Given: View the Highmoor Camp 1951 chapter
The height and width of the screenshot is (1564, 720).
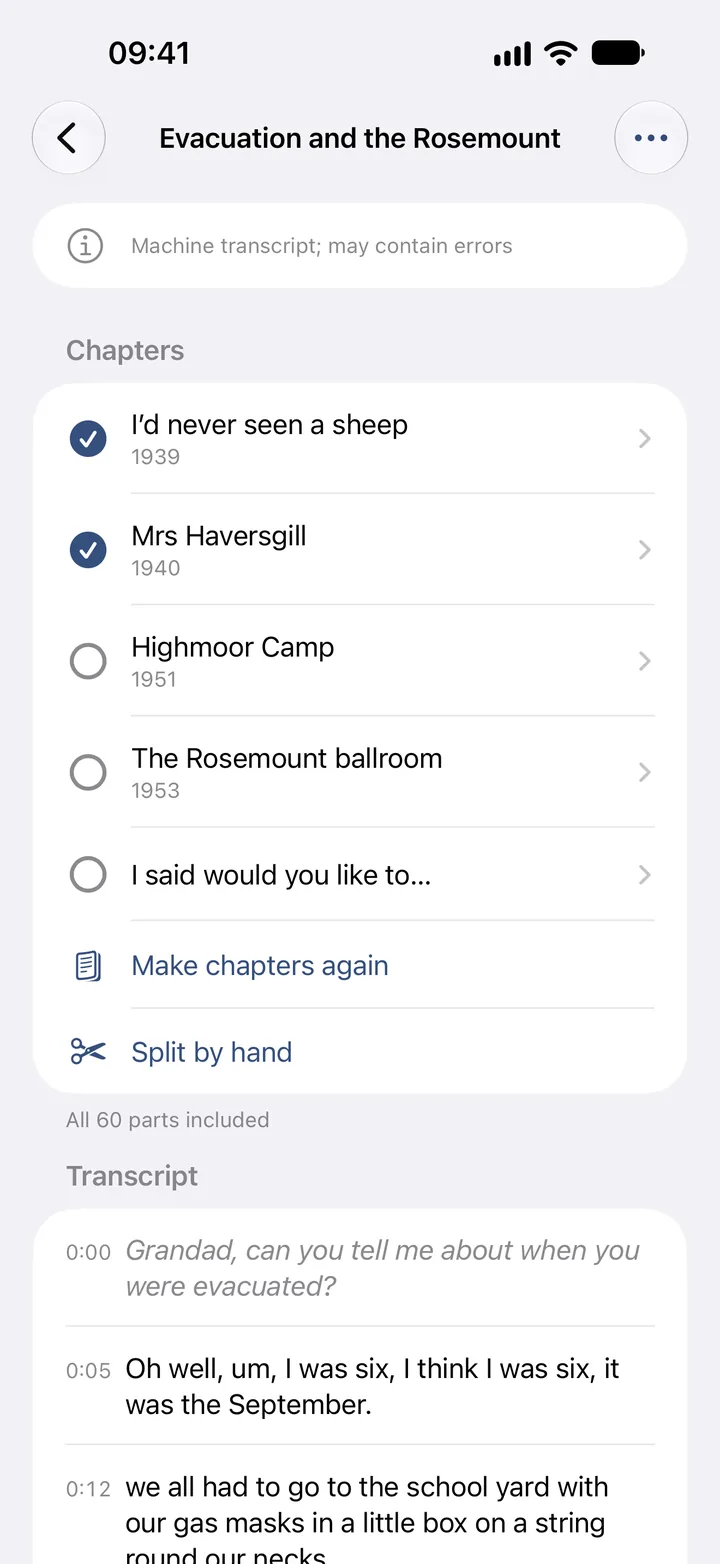Looking at the screenshot, I should pos(393,661).
